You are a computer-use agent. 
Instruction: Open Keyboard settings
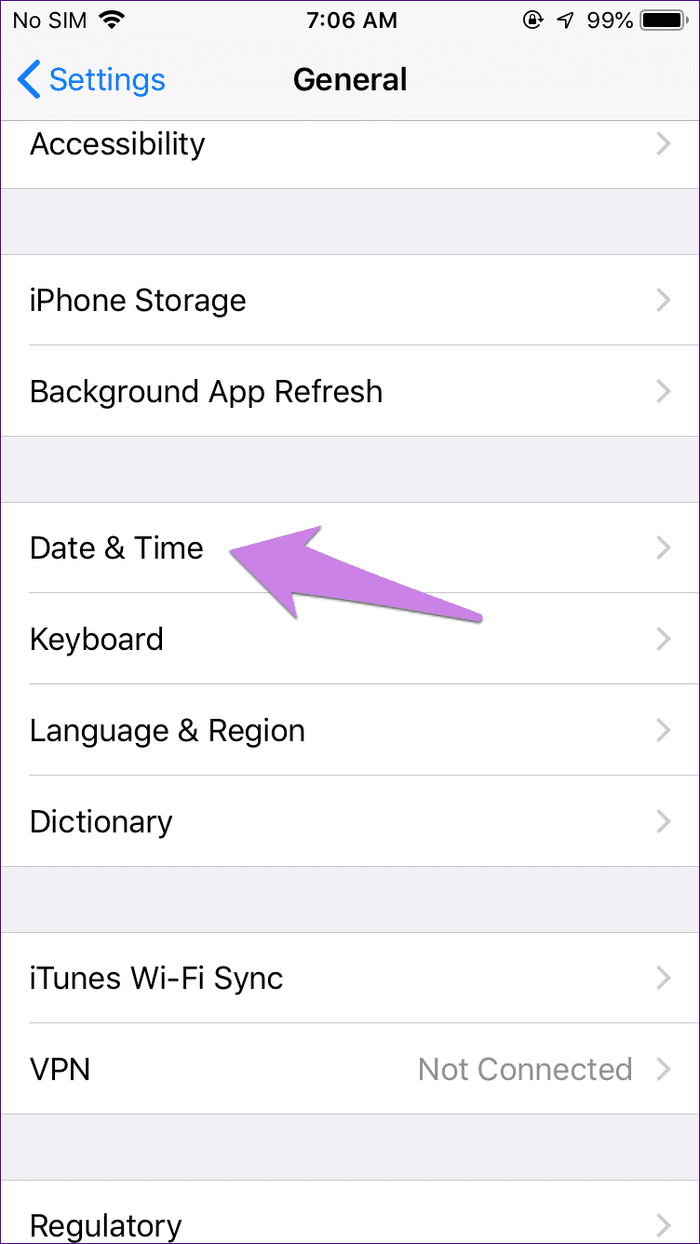click(350, 639)
